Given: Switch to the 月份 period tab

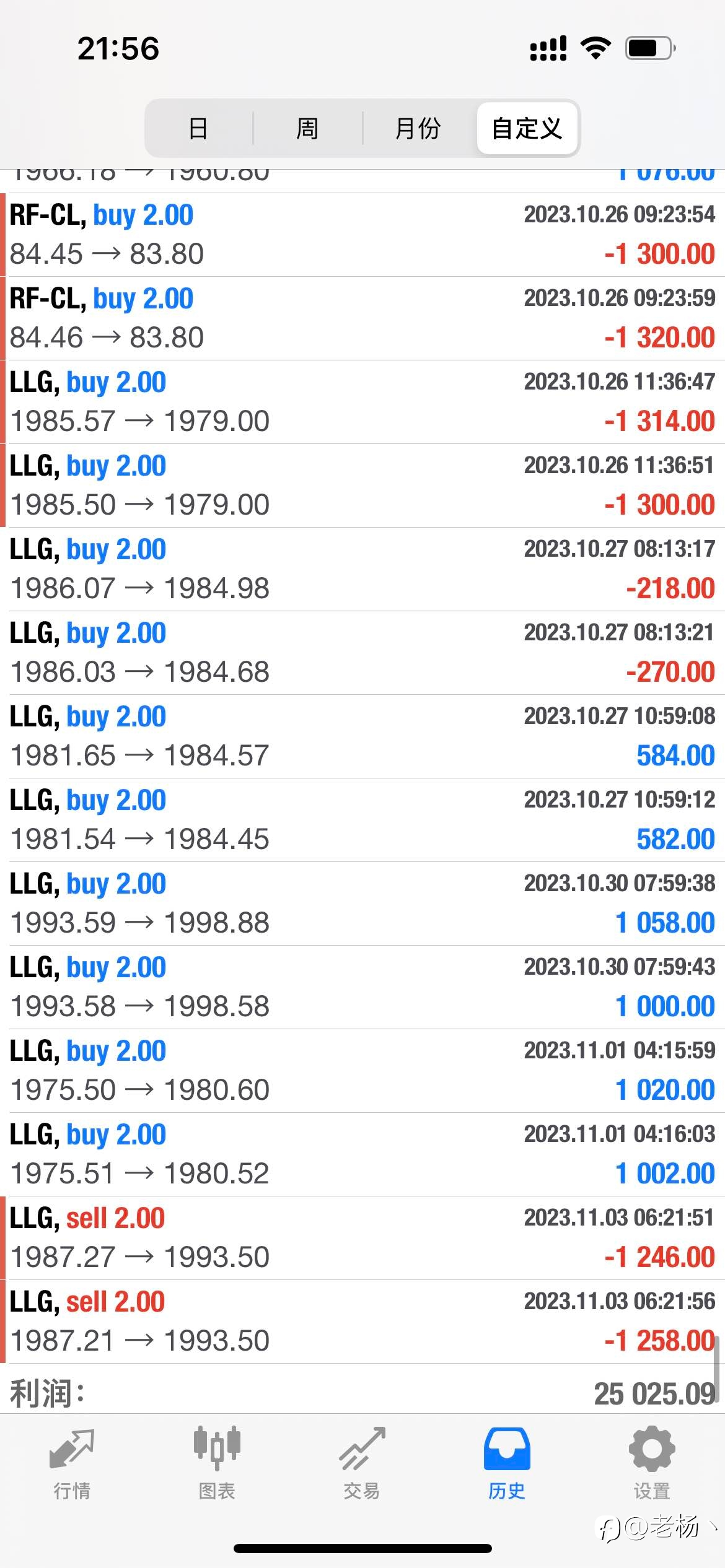Looking at the screenshot, I should pos(418,129).
